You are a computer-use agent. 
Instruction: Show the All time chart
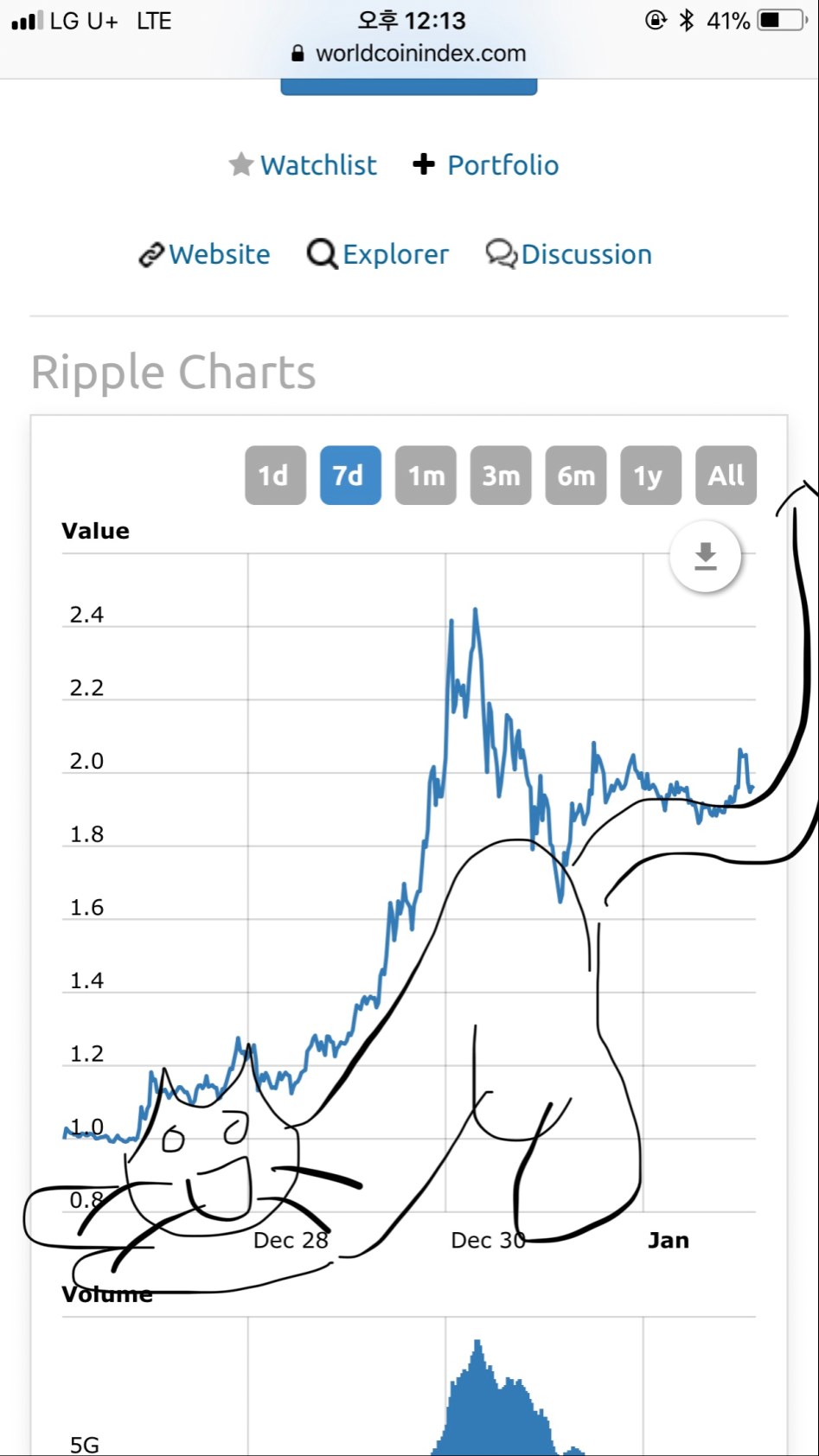tap(726, 476)
